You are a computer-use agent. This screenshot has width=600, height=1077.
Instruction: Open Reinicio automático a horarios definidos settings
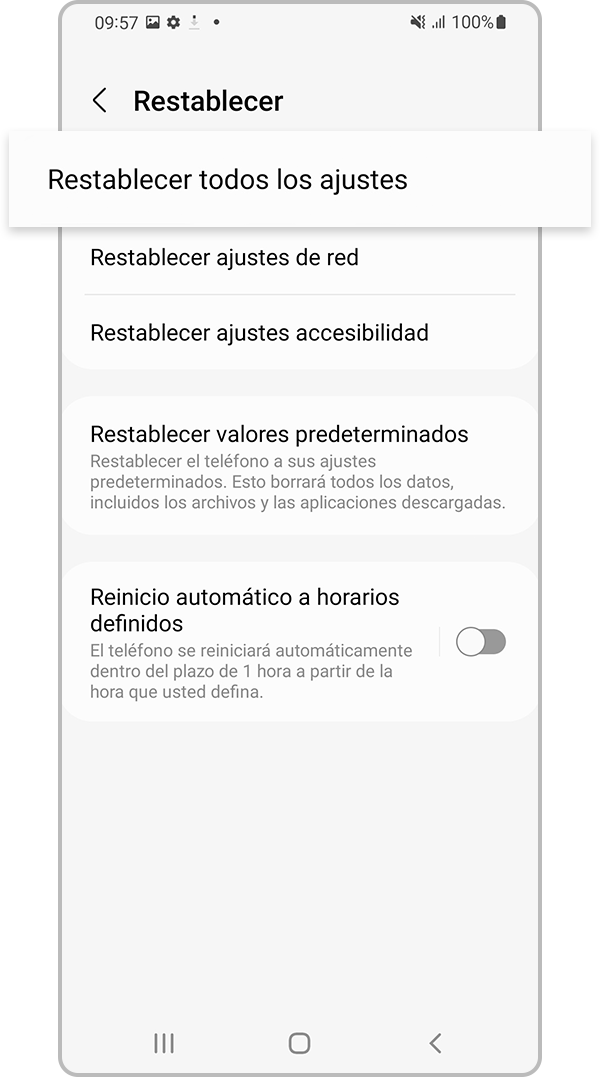coord(244,610)
